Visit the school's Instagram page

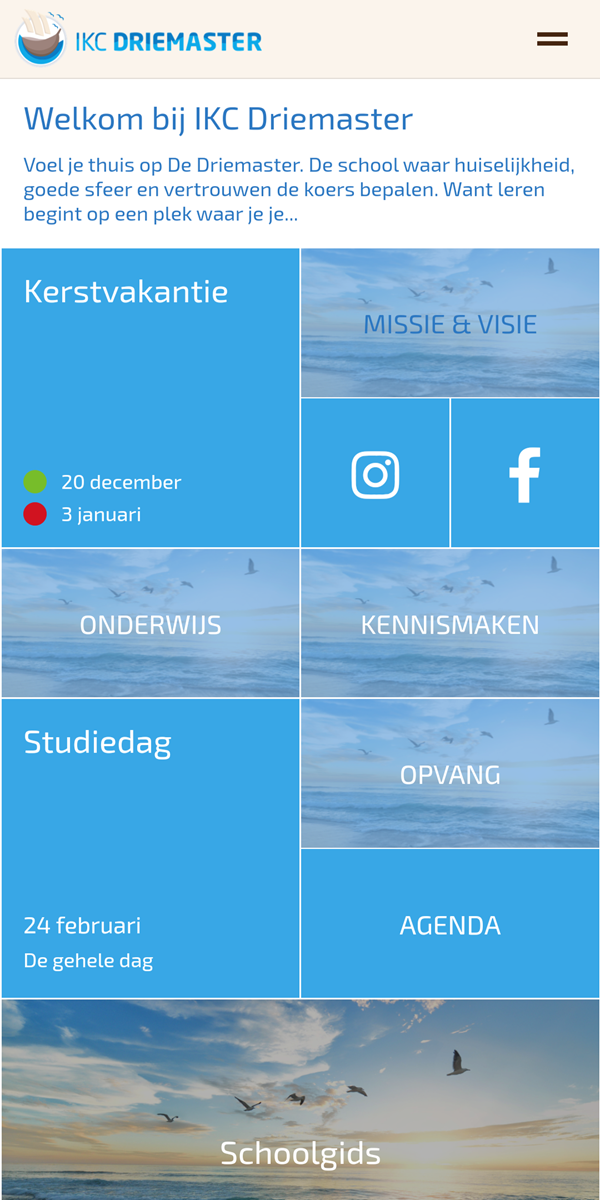[375, 473]
